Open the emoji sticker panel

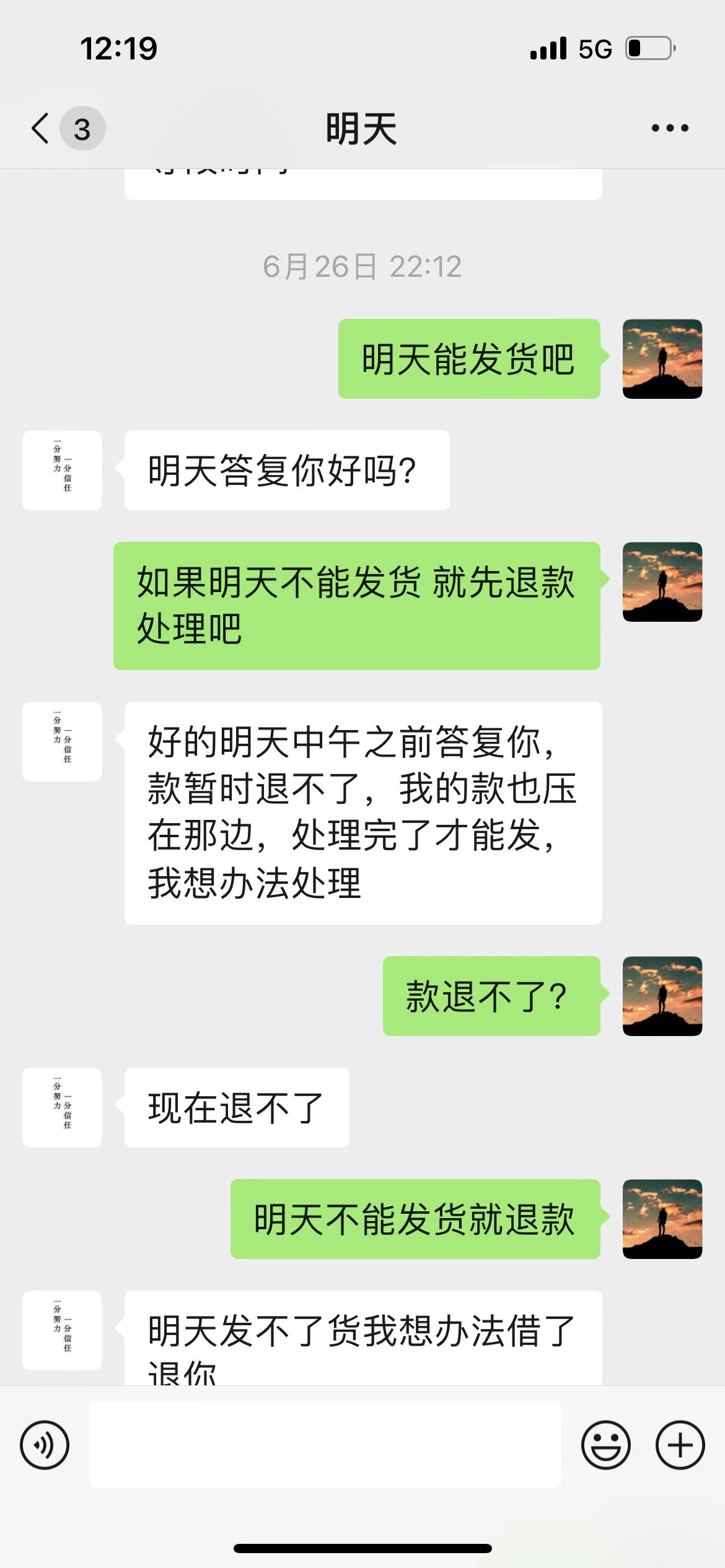click(x=605, y=1445)
